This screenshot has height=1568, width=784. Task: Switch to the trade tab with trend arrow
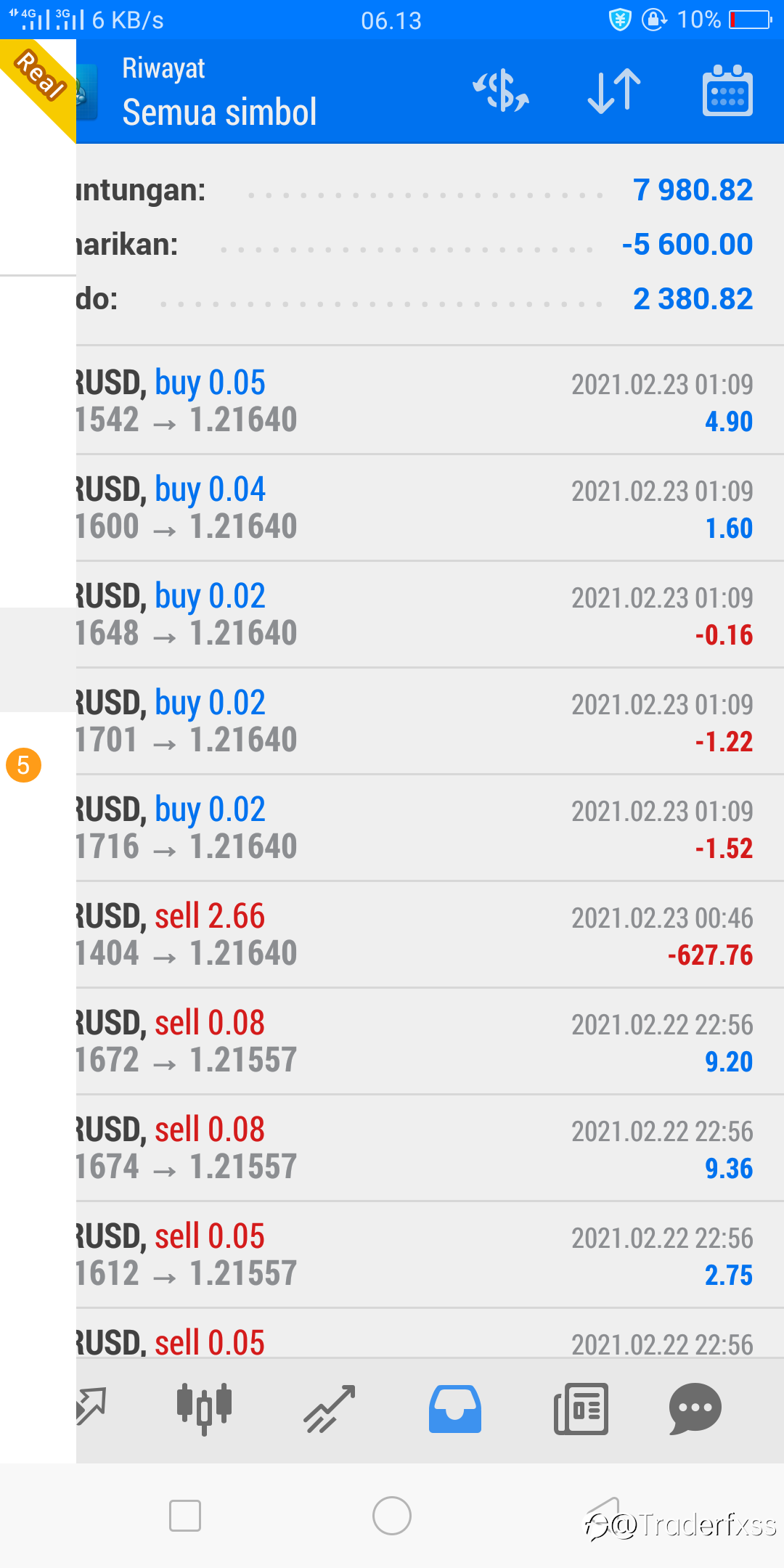point(330,1408)
